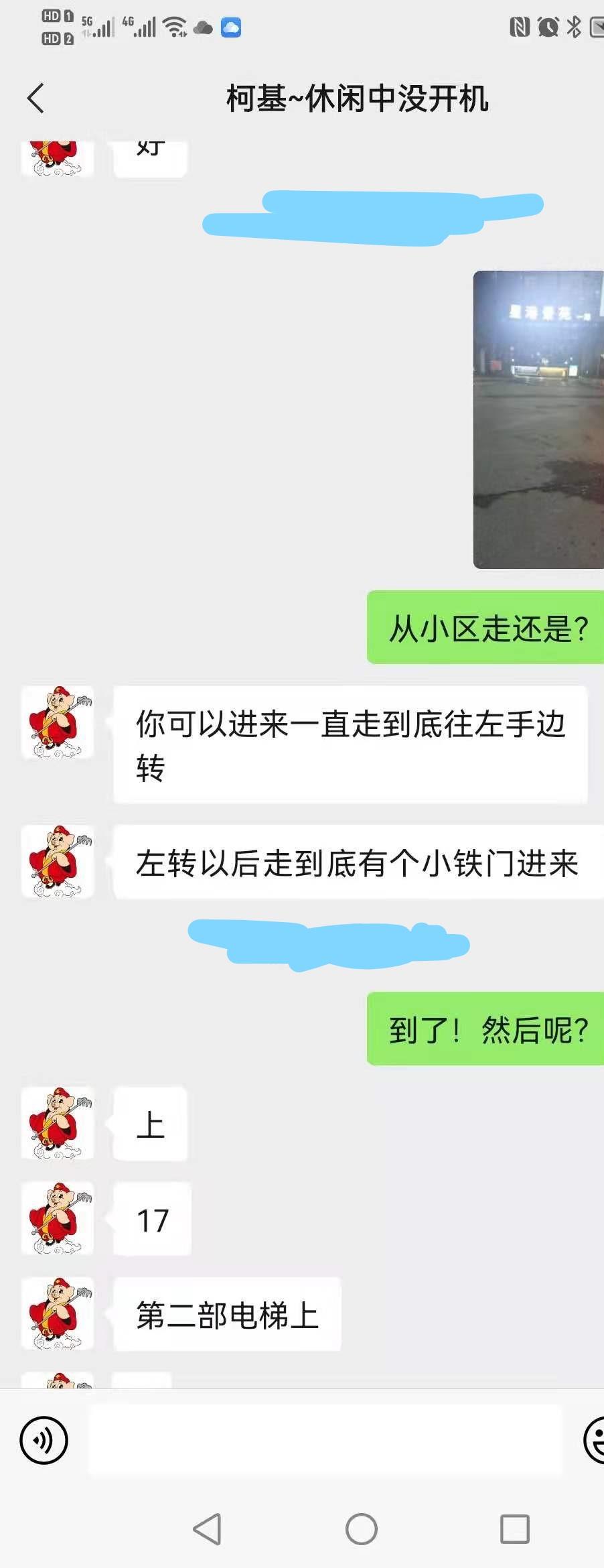Open the sent street photo
The height and width of the screenshot is (1568, 604).
[538, 419]
